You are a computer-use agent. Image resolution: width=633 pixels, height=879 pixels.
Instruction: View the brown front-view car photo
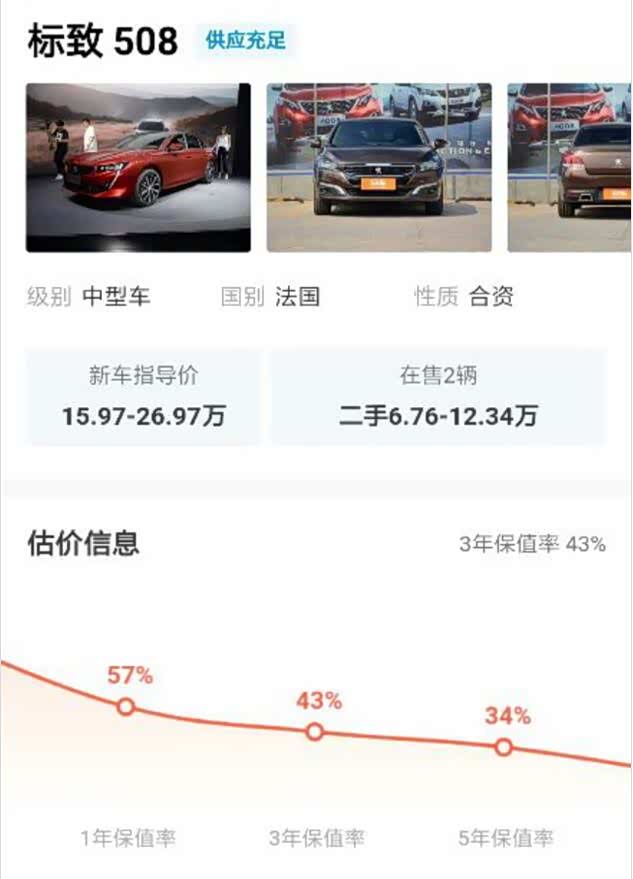click(379, 167)
